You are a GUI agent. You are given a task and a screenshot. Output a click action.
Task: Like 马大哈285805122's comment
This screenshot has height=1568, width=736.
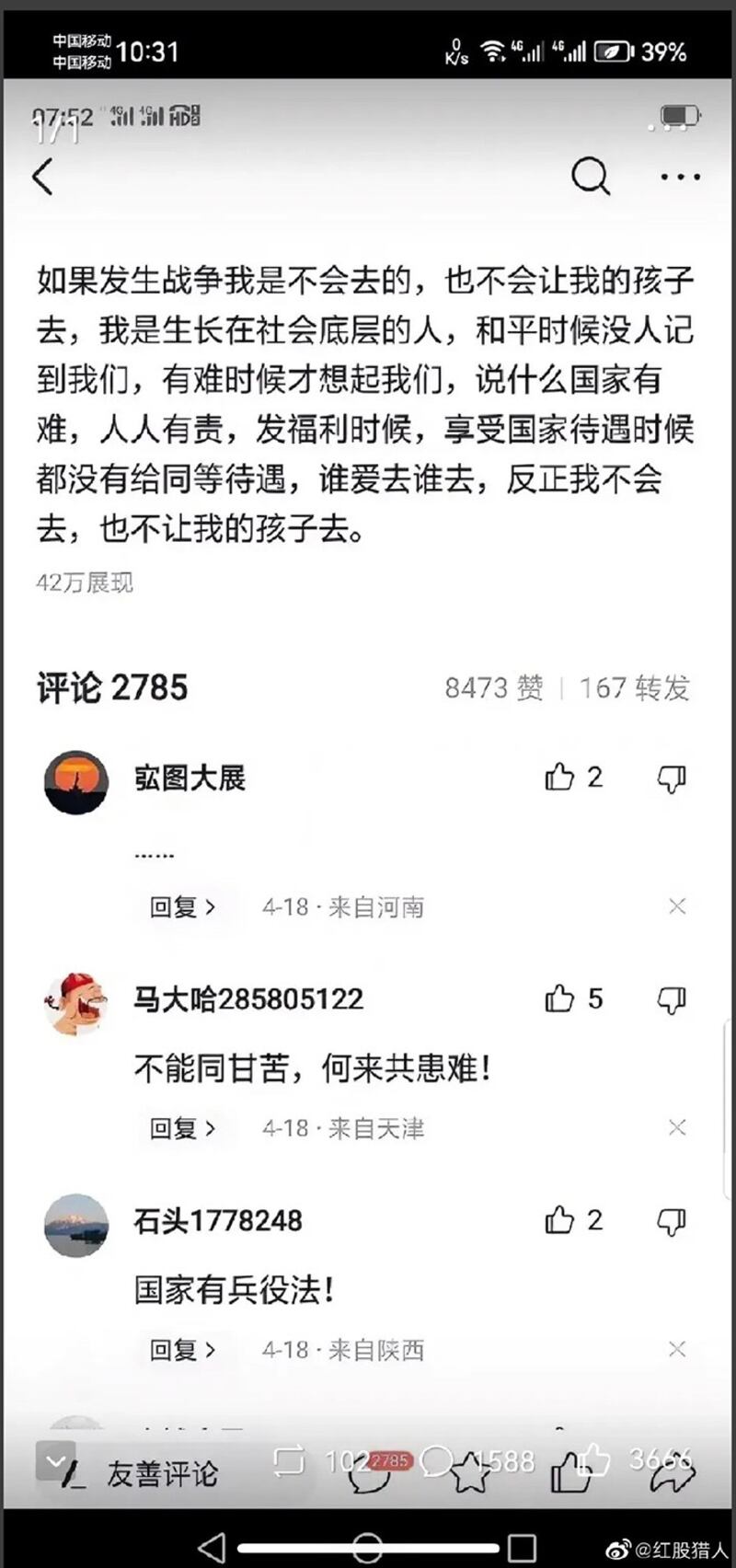click(x=559, y=998)
